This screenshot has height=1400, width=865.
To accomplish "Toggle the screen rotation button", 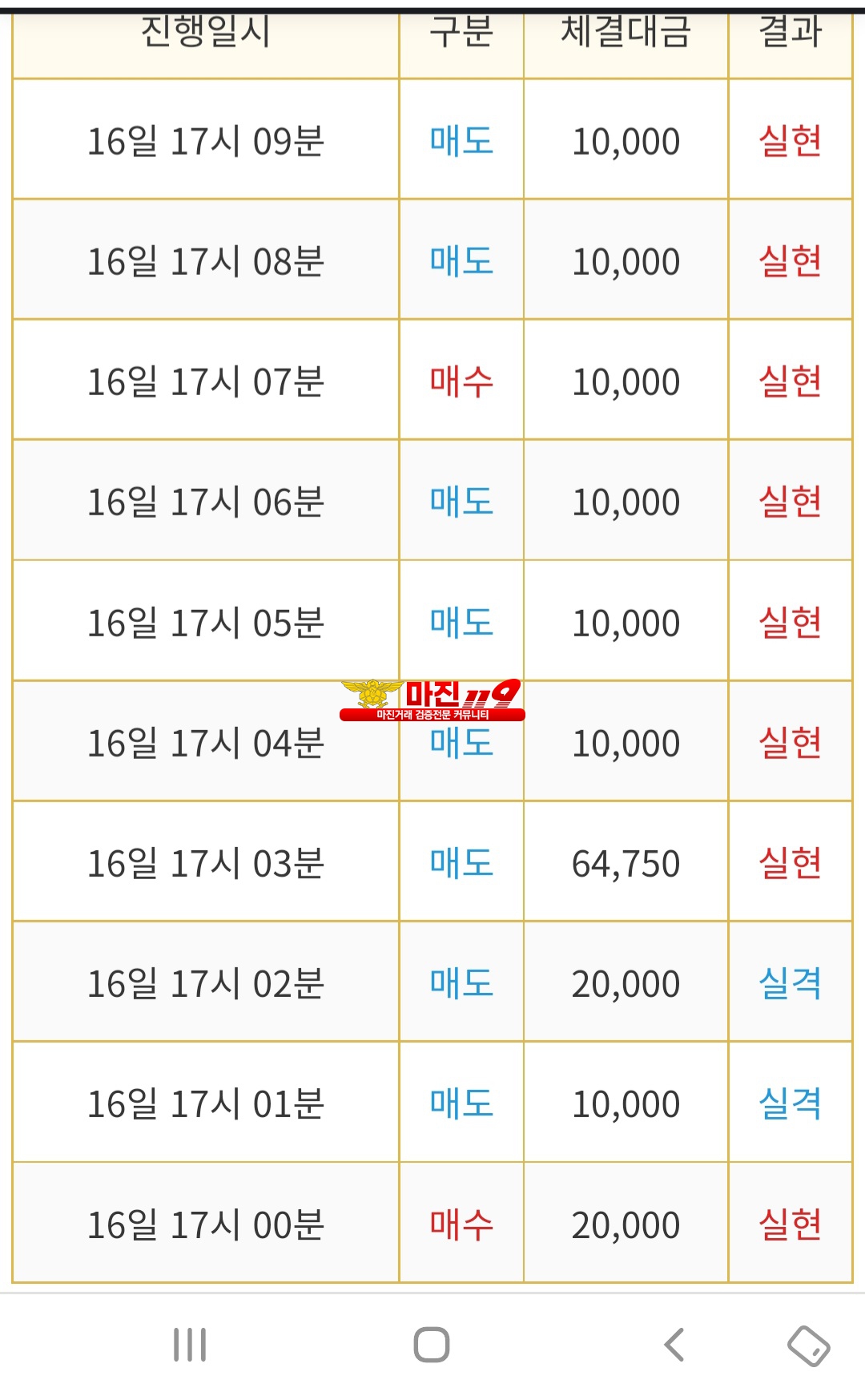I will [x=809, y=1346].
